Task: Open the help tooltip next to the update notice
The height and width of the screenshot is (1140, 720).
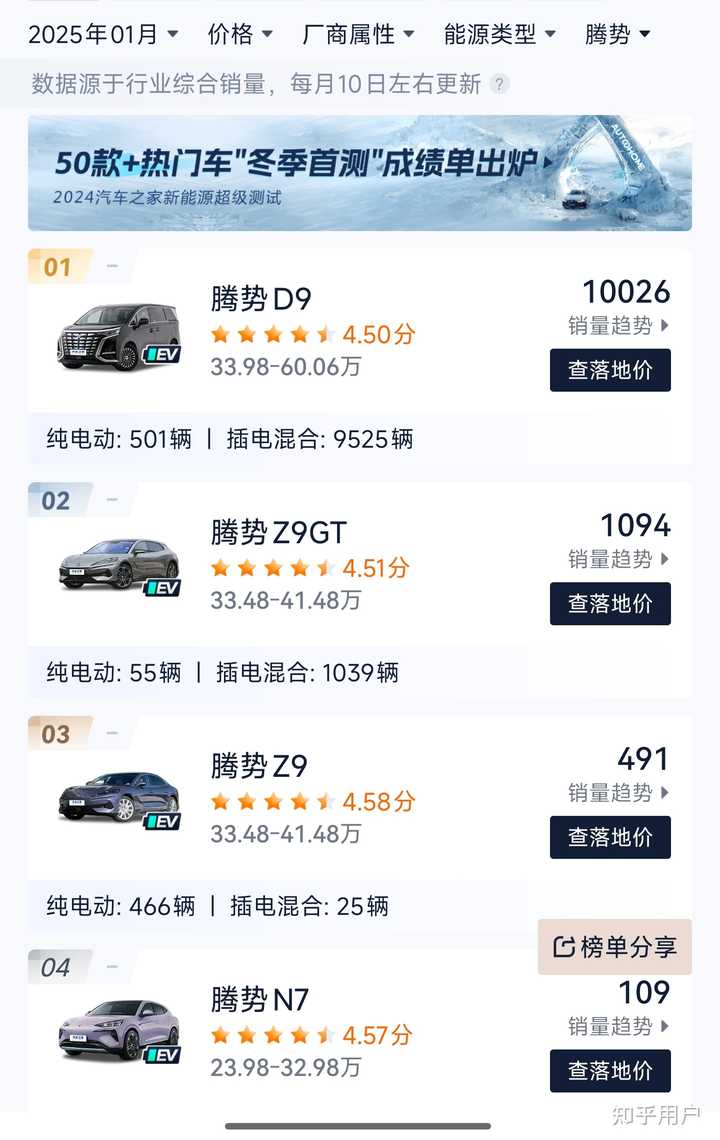Action: coord(497,85)
